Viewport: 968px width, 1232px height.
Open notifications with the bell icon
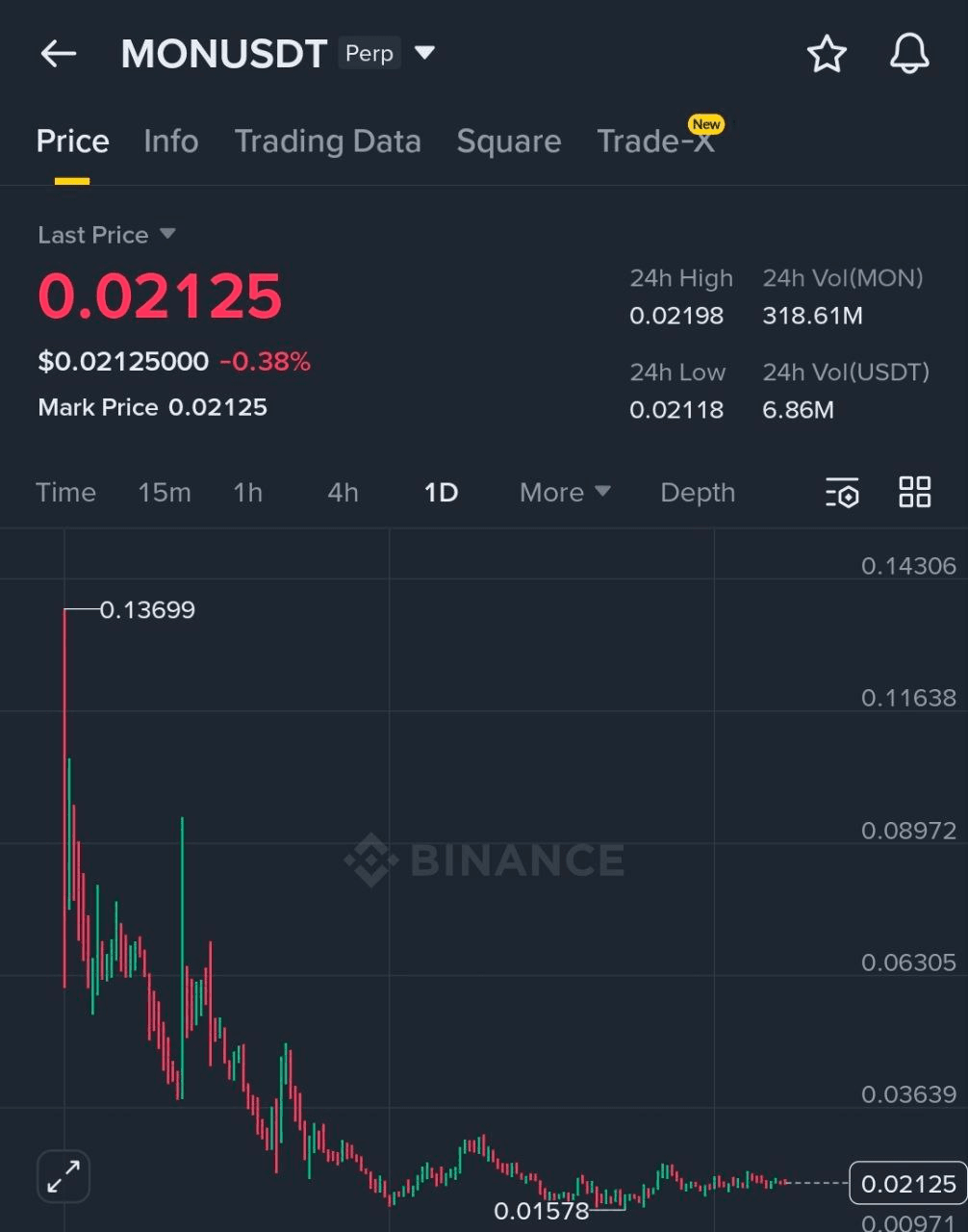[907, 54]
